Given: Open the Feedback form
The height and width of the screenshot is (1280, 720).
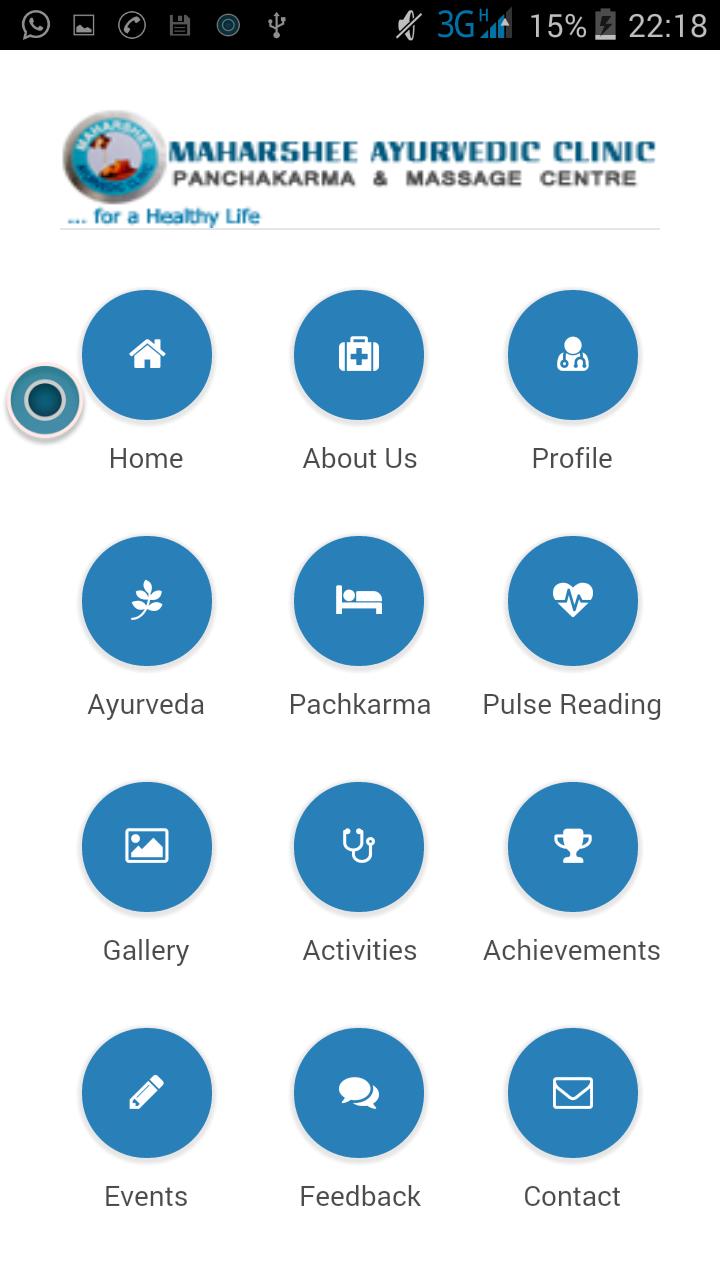Looking at the screenshot, I should (359, 1093).
